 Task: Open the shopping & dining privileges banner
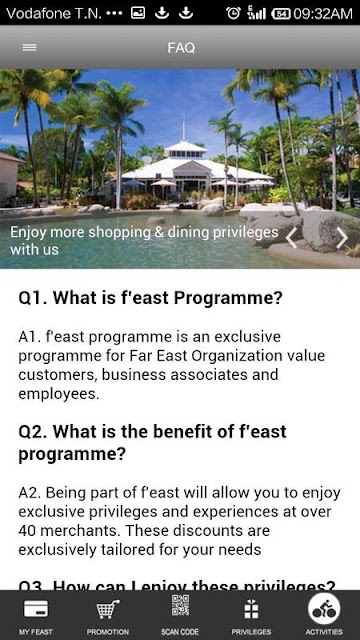180,169
